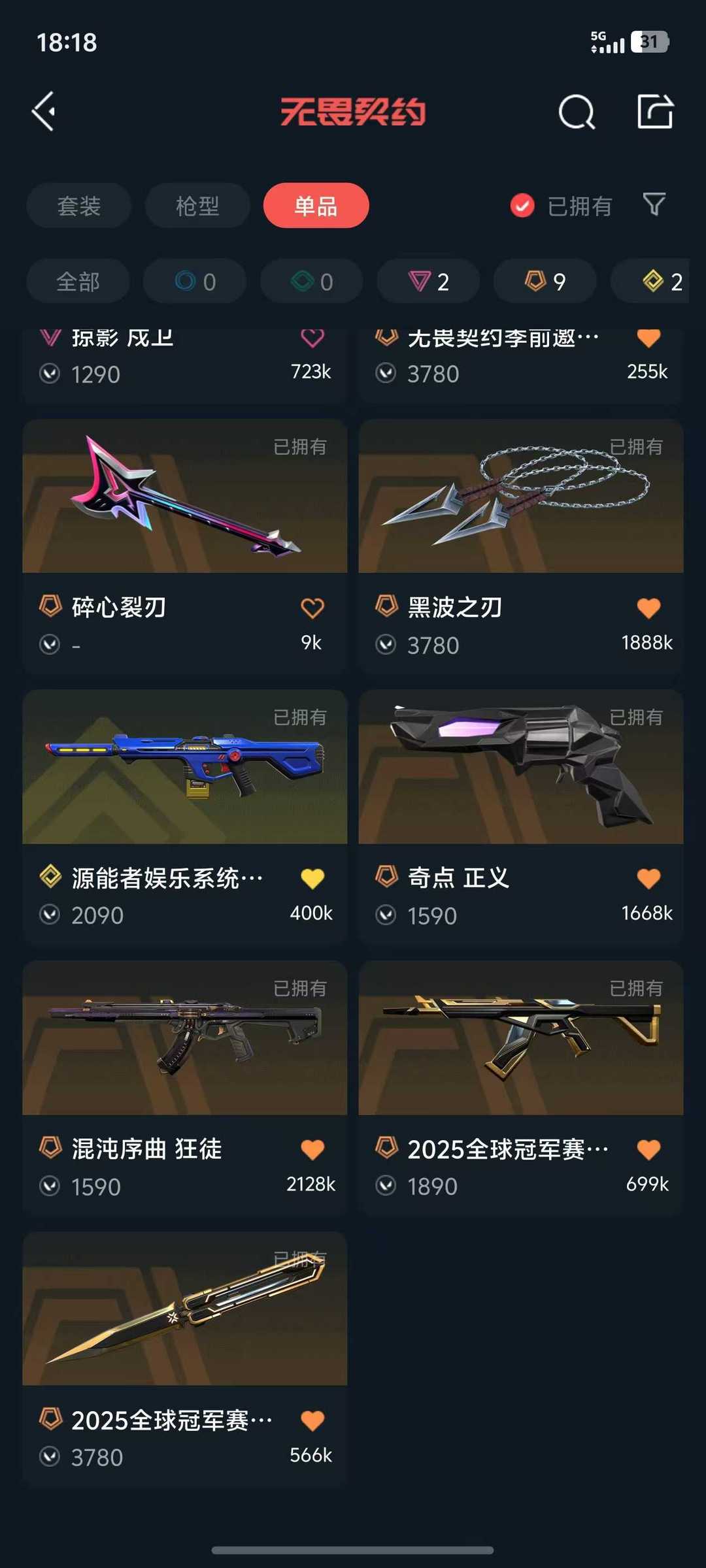706x1568 pixels.
Task: Like the 碎心裂刃 skin
Action: [x=312, y=608]
